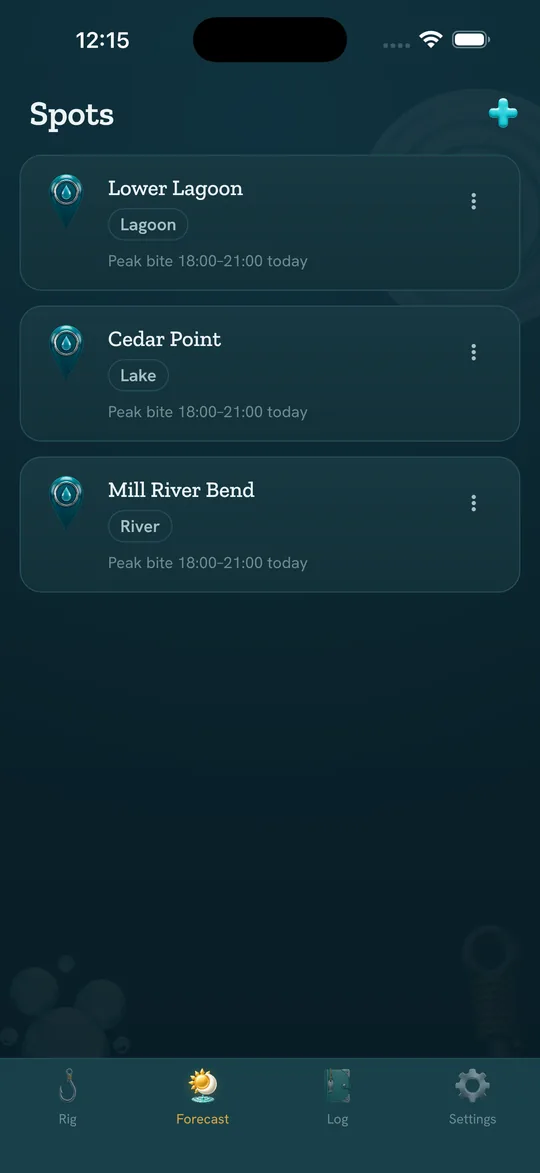
Task: Open the Lower Lagoon spot card
Action: click(x=269, y=222)
